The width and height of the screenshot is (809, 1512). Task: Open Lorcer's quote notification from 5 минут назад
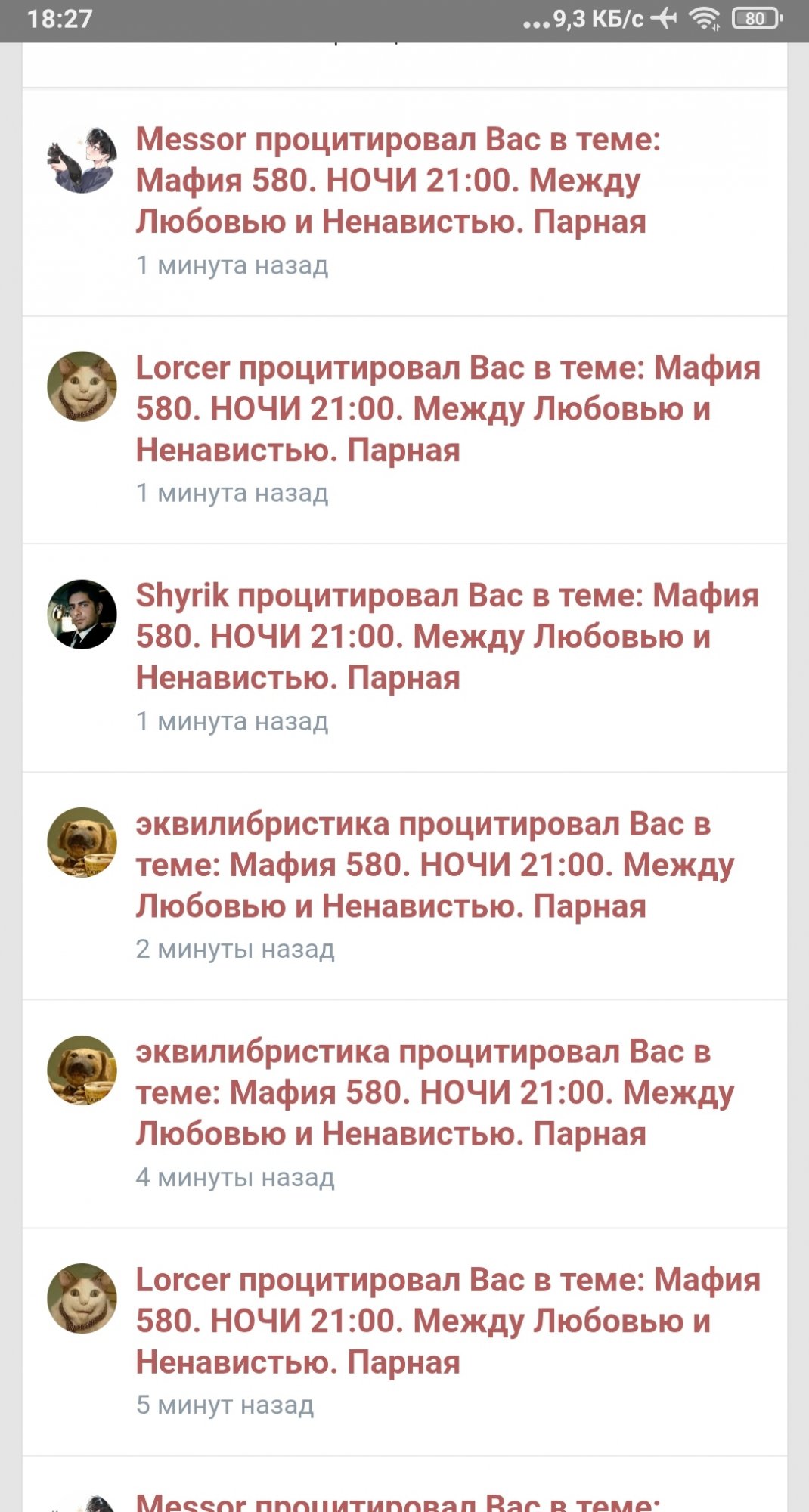(448, 1321)
